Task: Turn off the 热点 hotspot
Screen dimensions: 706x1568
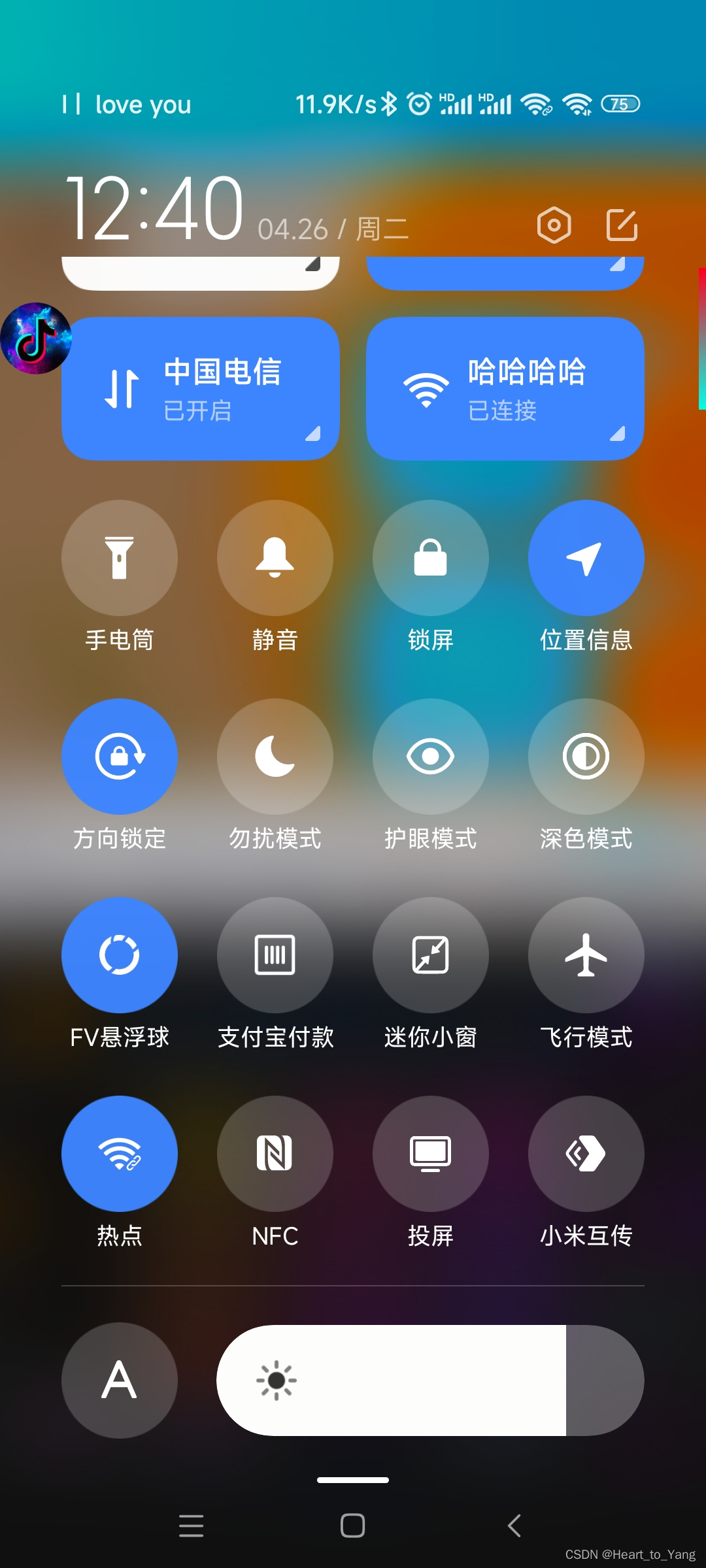Action: [120, 1154]
